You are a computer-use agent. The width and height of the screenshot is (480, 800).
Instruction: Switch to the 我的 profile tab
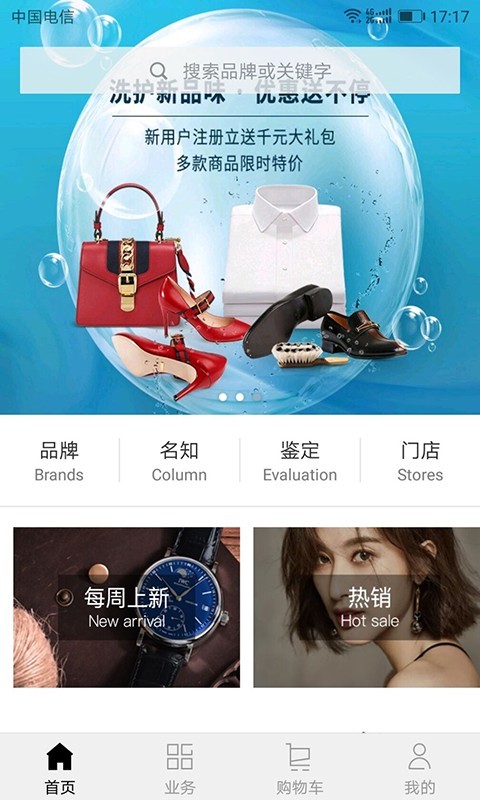[x=420, y=768]
